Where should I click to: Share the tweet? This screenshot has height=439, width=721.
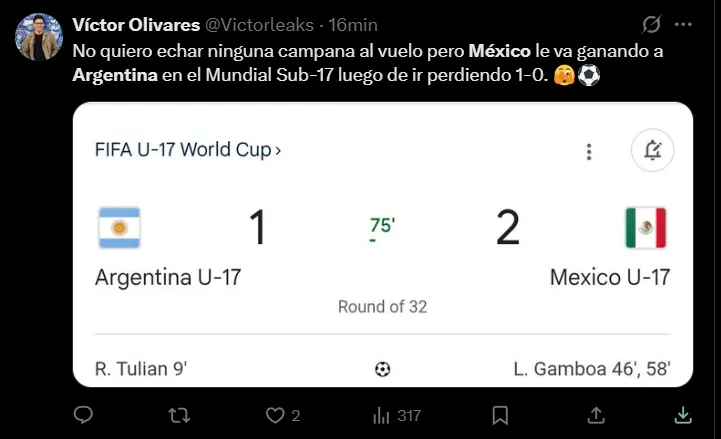(595, 414)
